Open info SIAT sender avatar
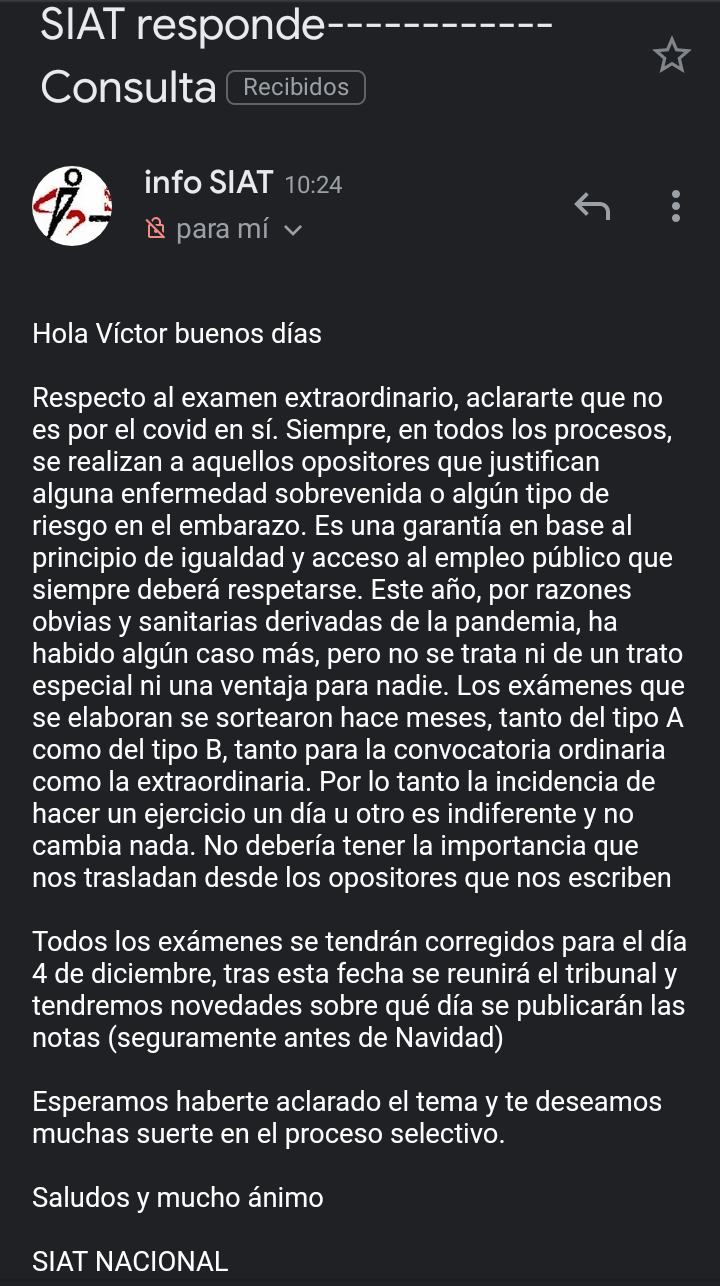This screenshot has width=720, height=1286. click(x=72, y=206)
